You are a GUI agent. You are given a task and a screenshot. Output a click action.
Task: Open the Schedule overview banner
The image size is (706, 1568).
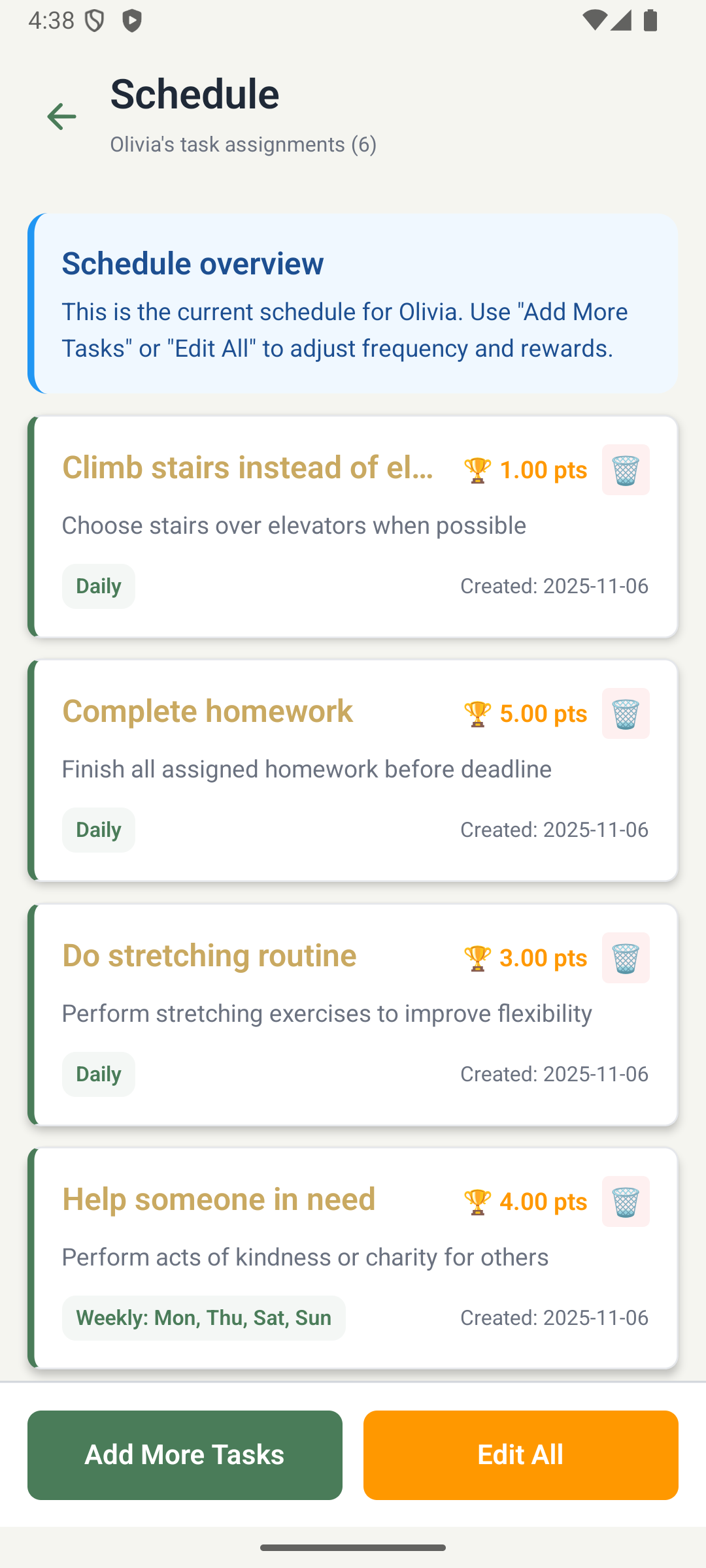(353, 302)
